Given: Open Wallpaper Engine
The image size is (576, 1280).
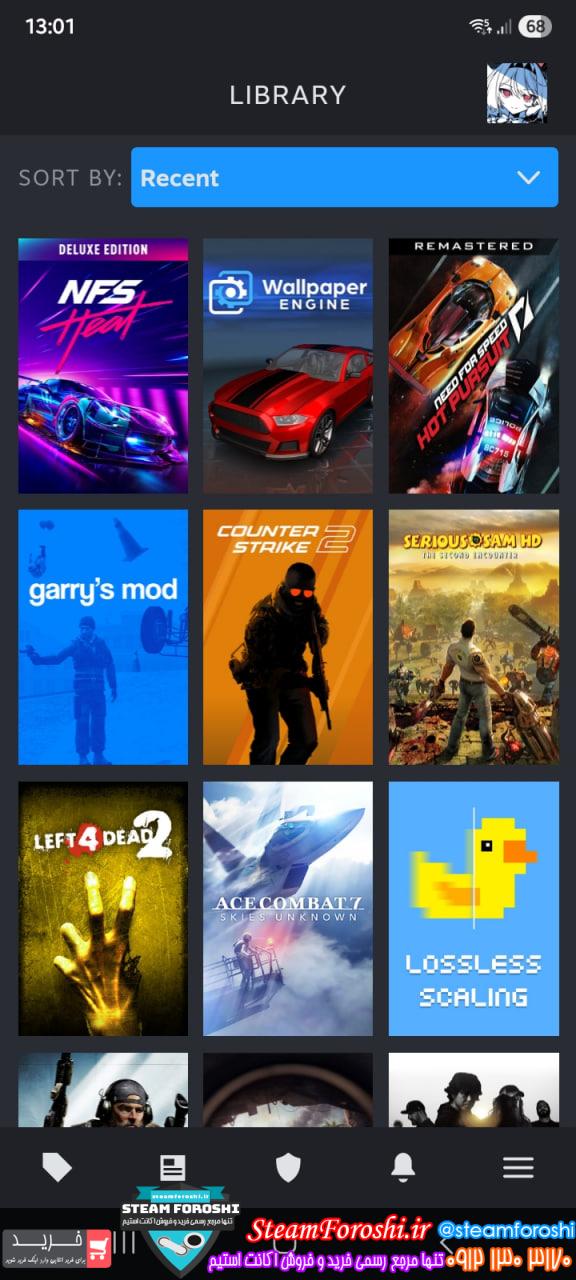Looking at the screenshot, I should 288,366.
